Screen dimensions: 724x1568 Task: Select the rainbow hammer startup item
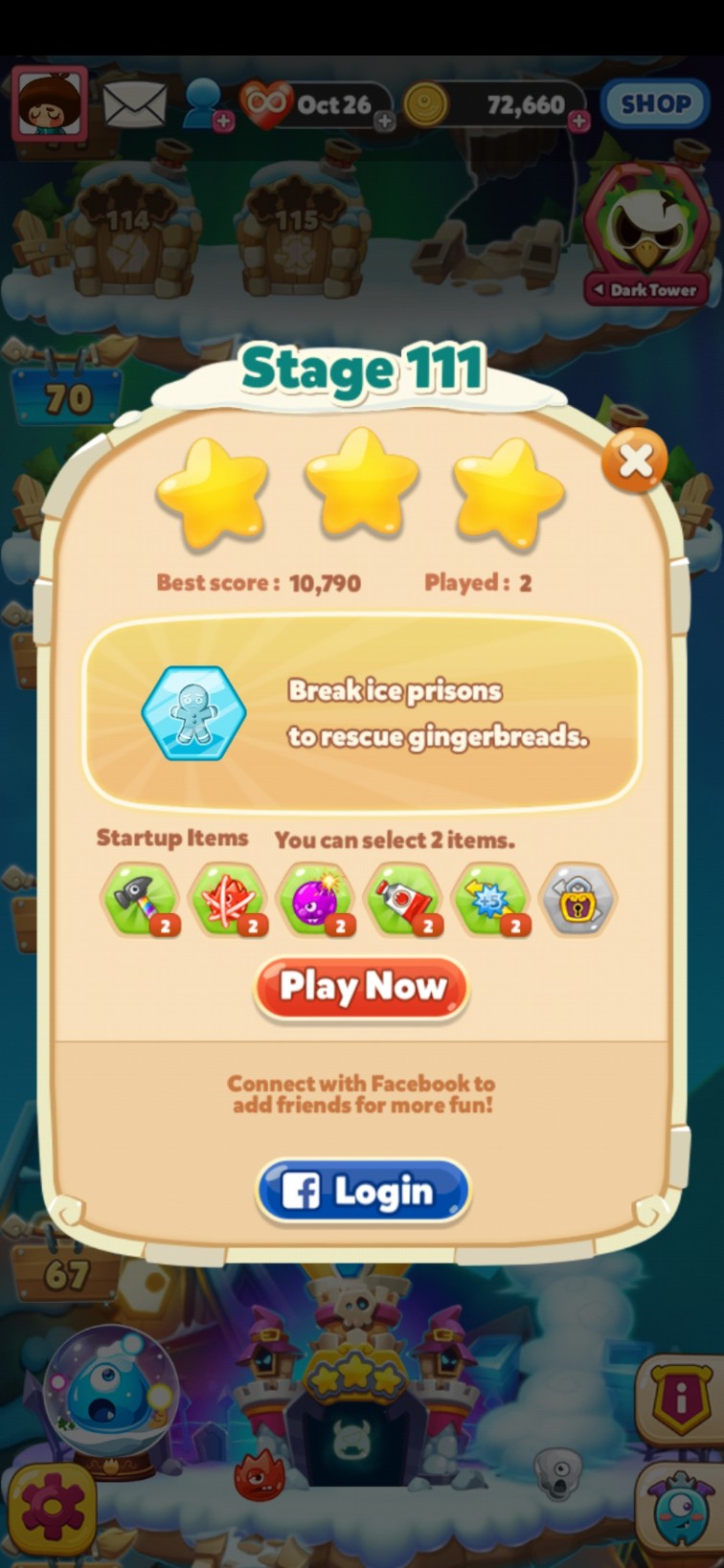point(140,899)
